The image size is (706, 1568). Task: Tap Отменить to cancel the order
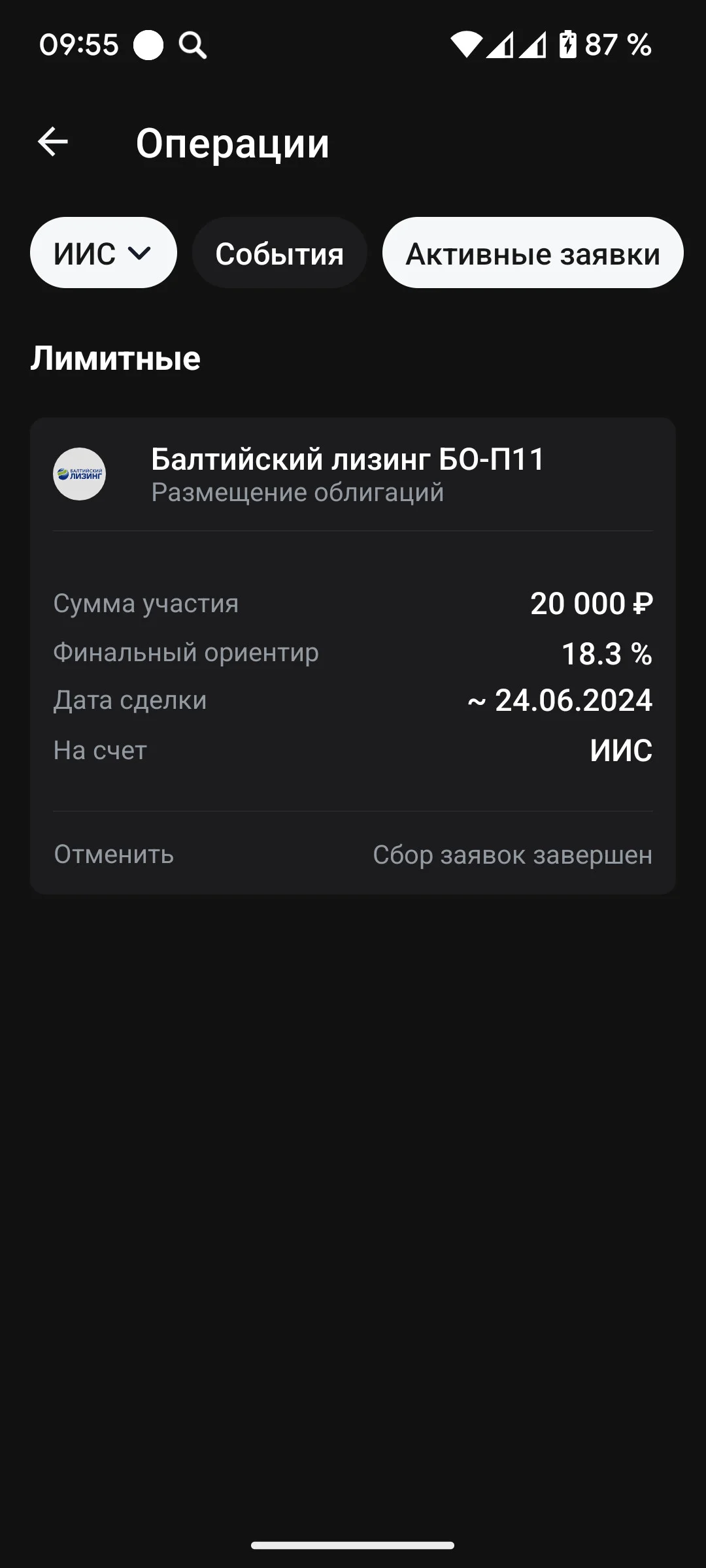[x=114, y=854]
